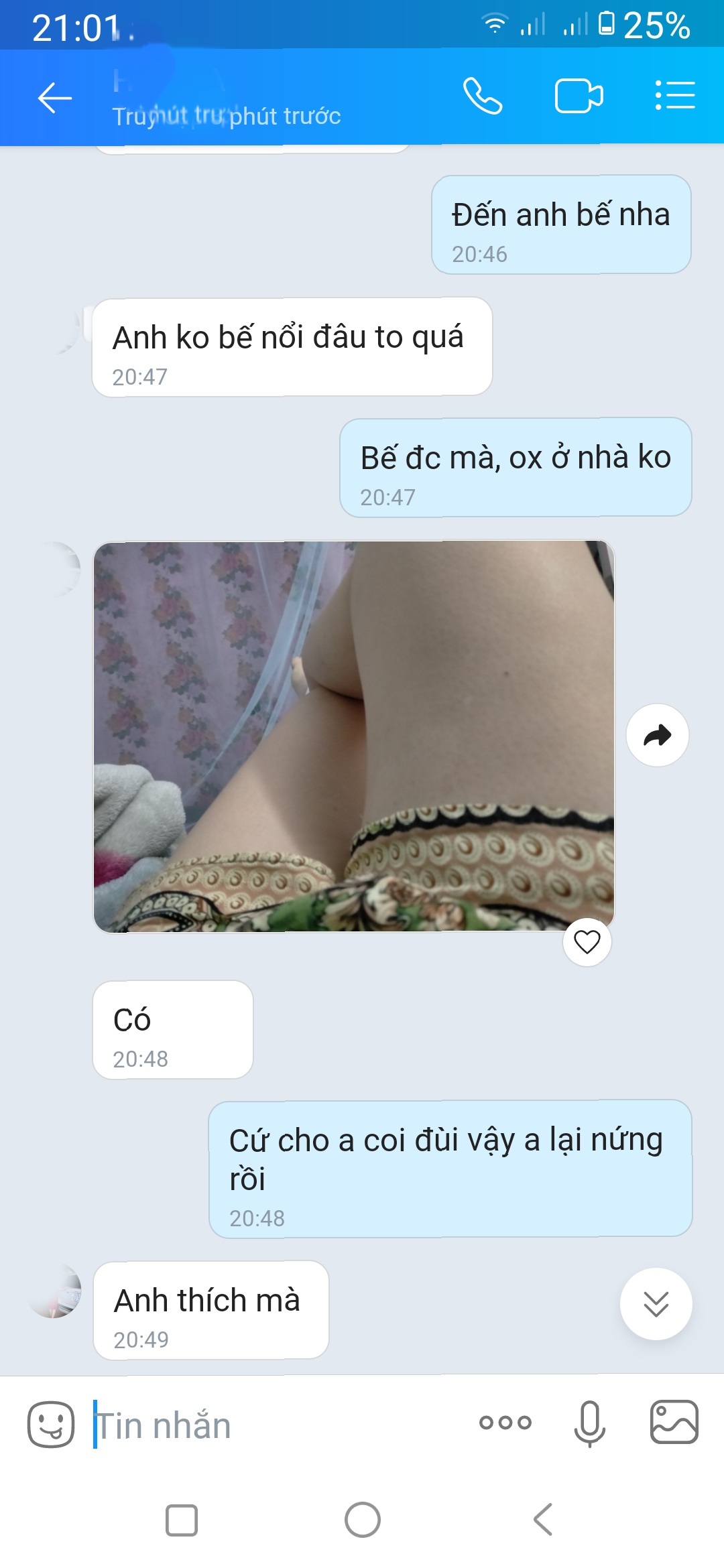Go back to the chat list
Viewport: 724px width, 1568px height.
point(54,99)
